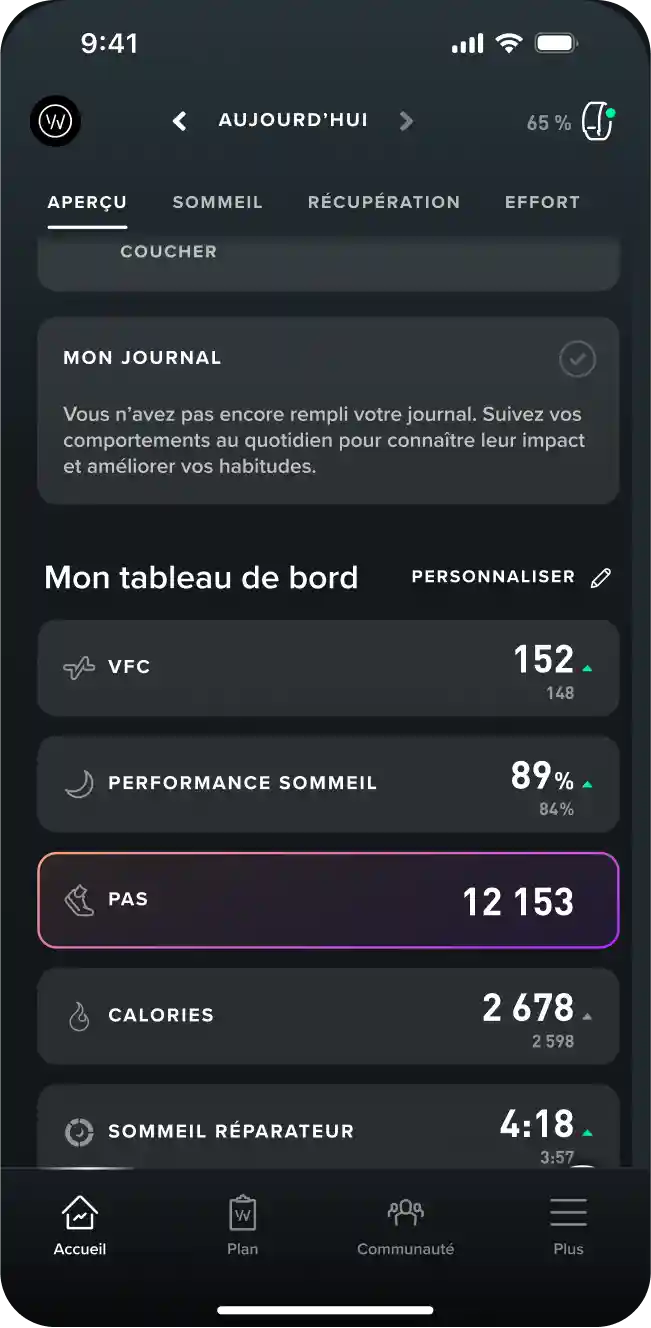Select the Aperçu tab
651x1328 pixels.
87,202
